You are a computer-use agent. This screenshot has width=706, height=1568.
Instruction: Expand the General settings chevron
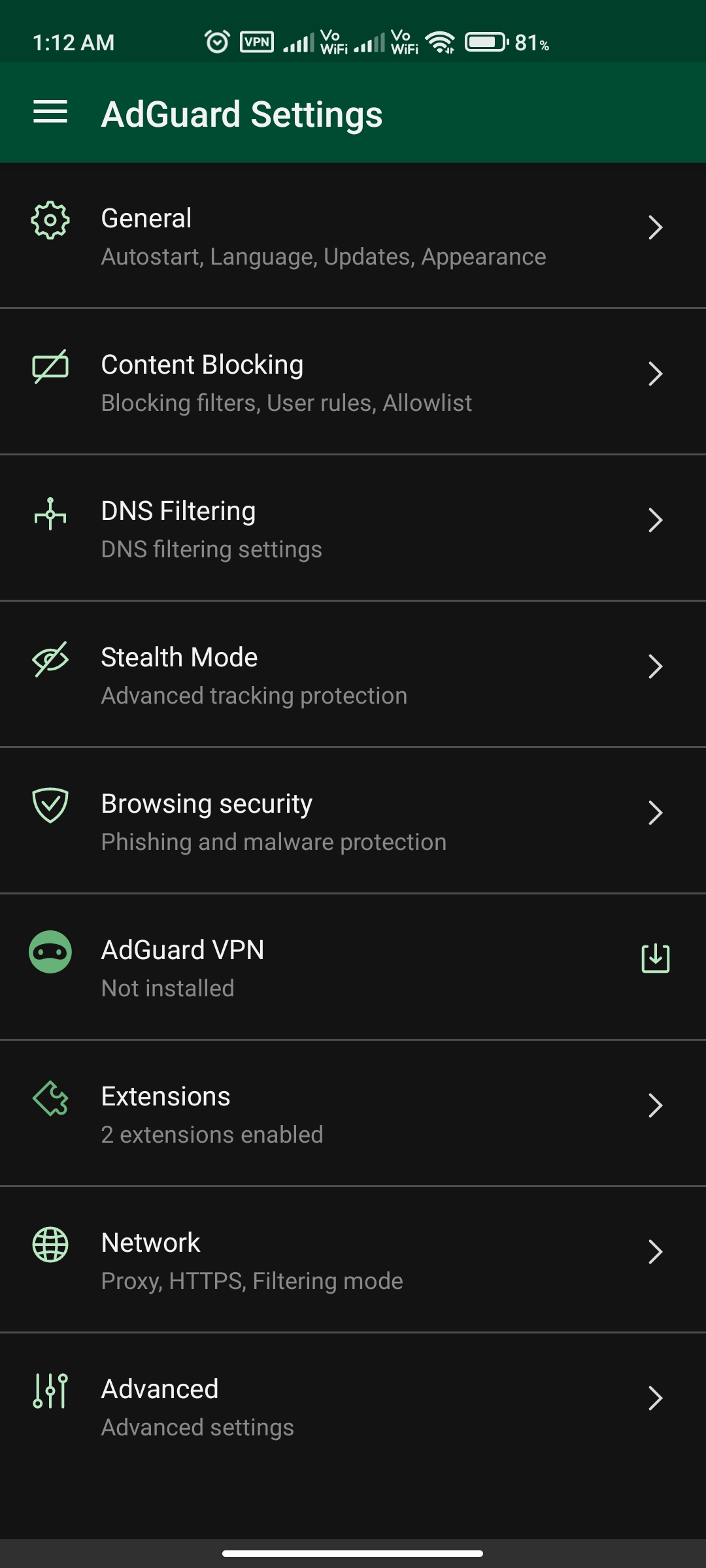click(x=656, y=229)
